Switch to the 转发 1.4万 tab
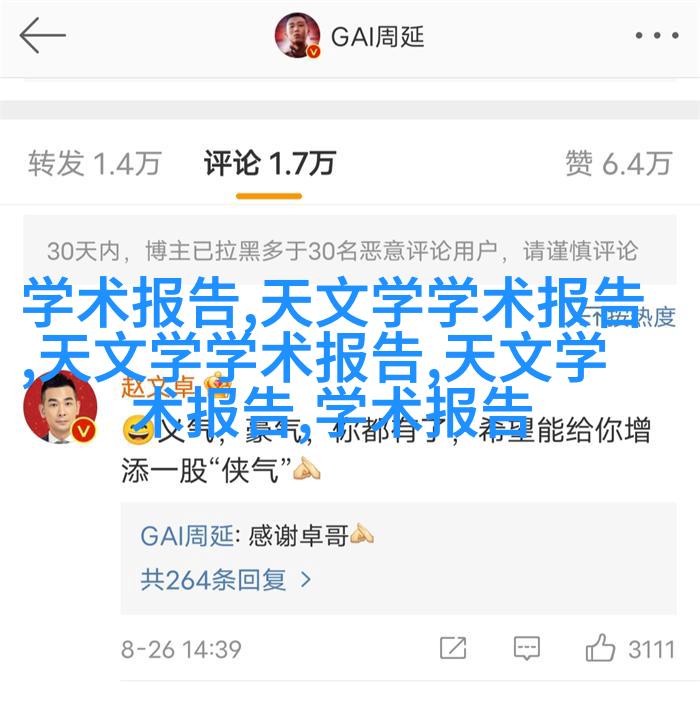Viewport: 700px width, 702px height. pyautogui.click(x=94, y=163)
